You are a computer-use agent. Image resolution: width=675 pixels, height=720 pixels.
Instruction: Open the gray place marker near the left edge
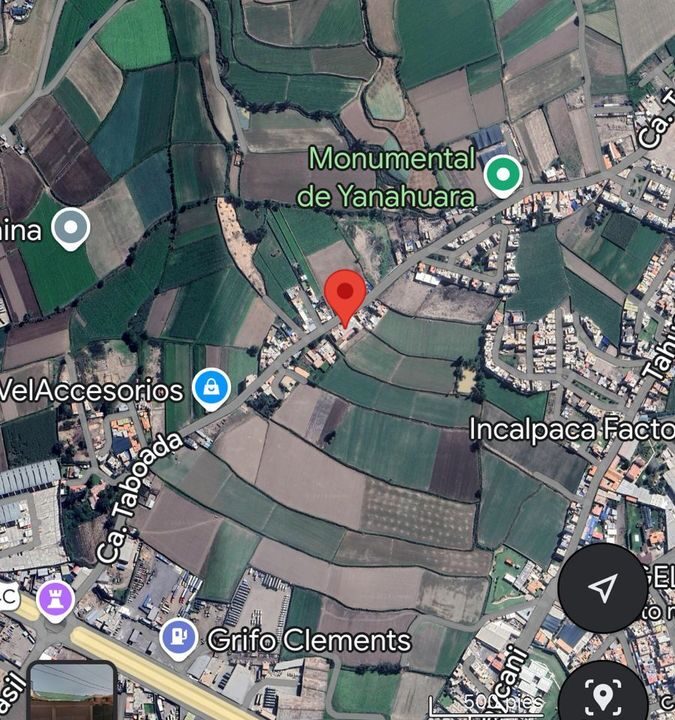point(70,229)
